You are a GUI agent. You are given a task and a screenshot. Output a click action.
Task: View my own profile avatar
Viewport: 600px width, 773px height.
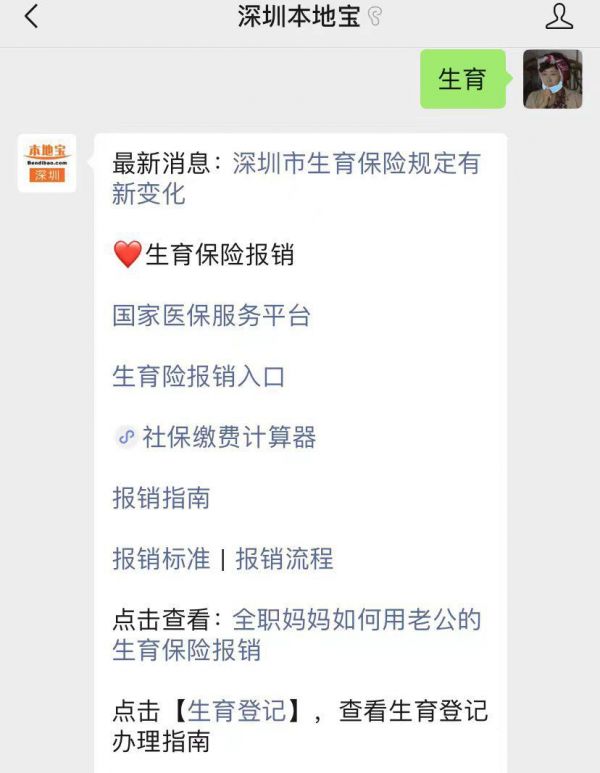click(x=552, y=79)
